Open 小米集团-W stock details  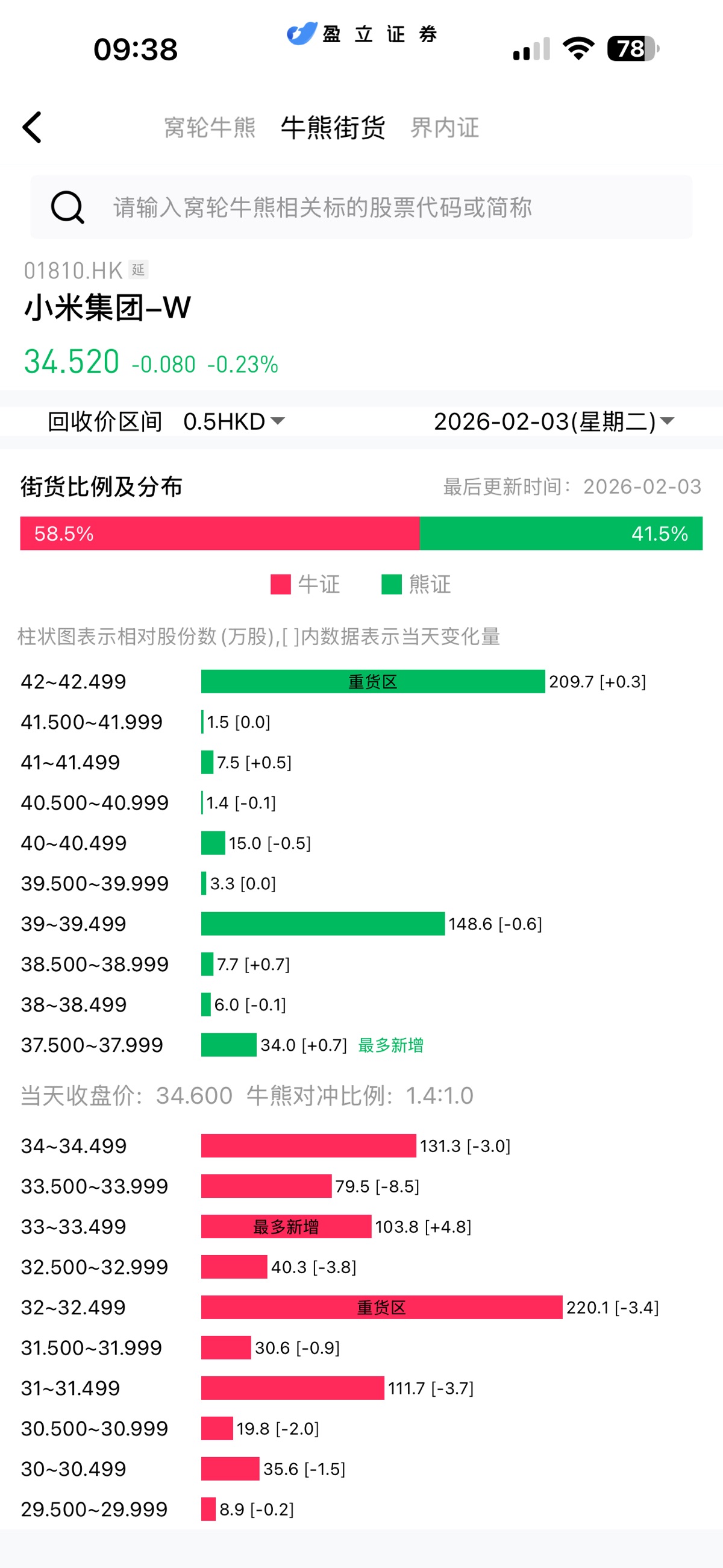click(107, 307)
